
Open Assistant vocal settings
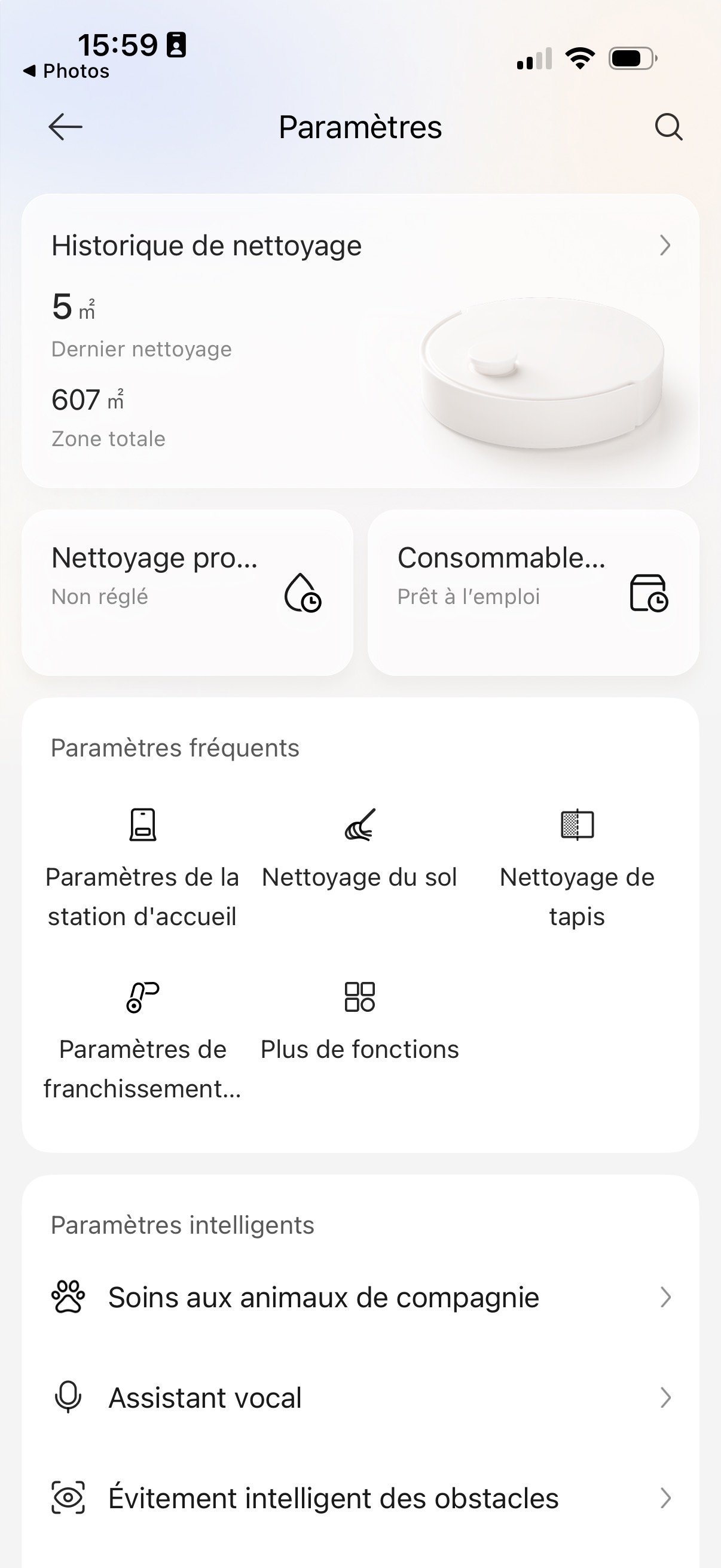(360, 1398)
